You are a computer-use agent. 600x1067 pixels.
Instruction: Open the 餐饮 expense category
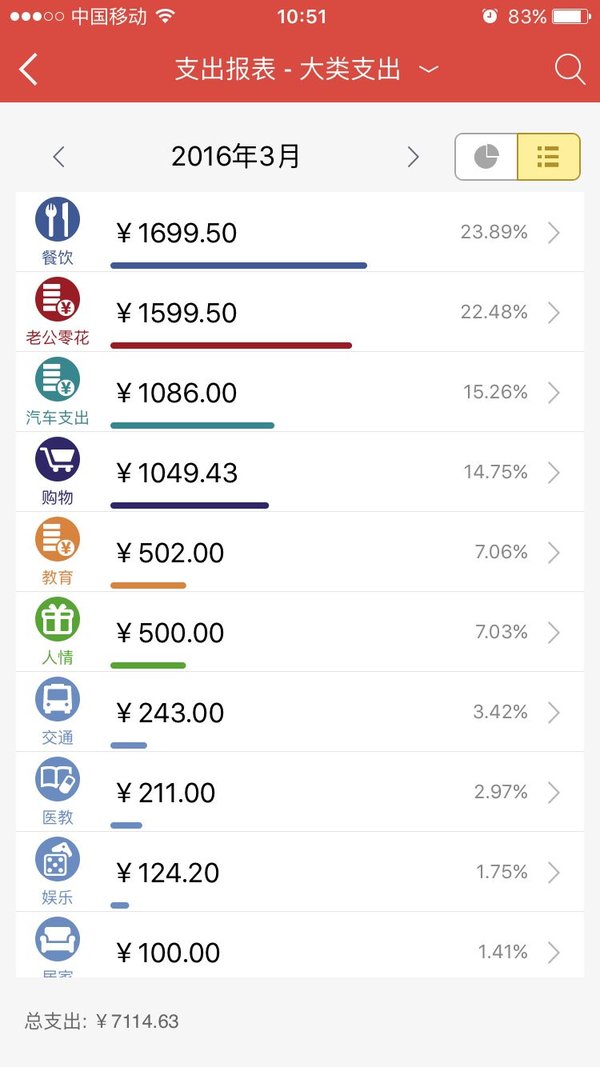point(300,232)
